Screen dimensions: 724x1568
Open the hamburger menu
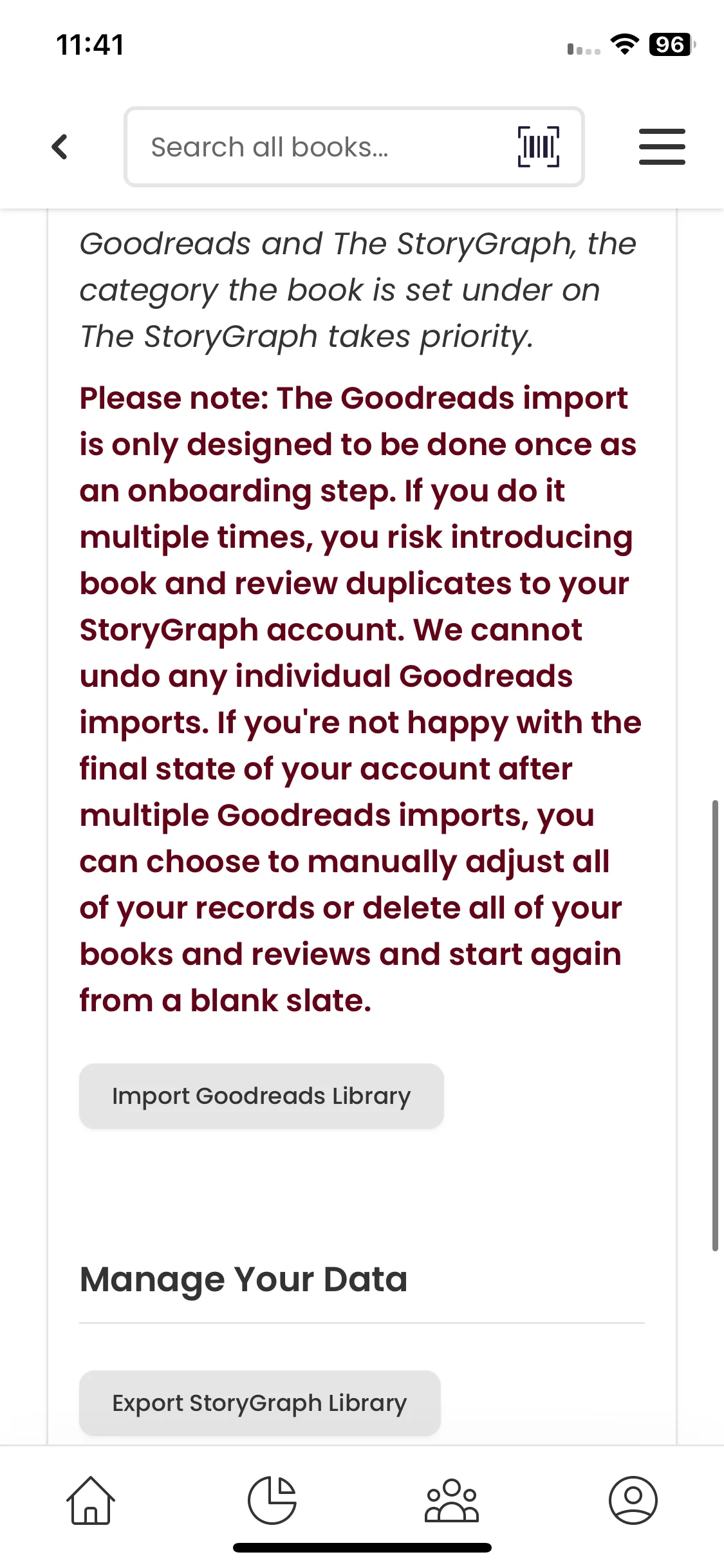[x=662, y=147]
